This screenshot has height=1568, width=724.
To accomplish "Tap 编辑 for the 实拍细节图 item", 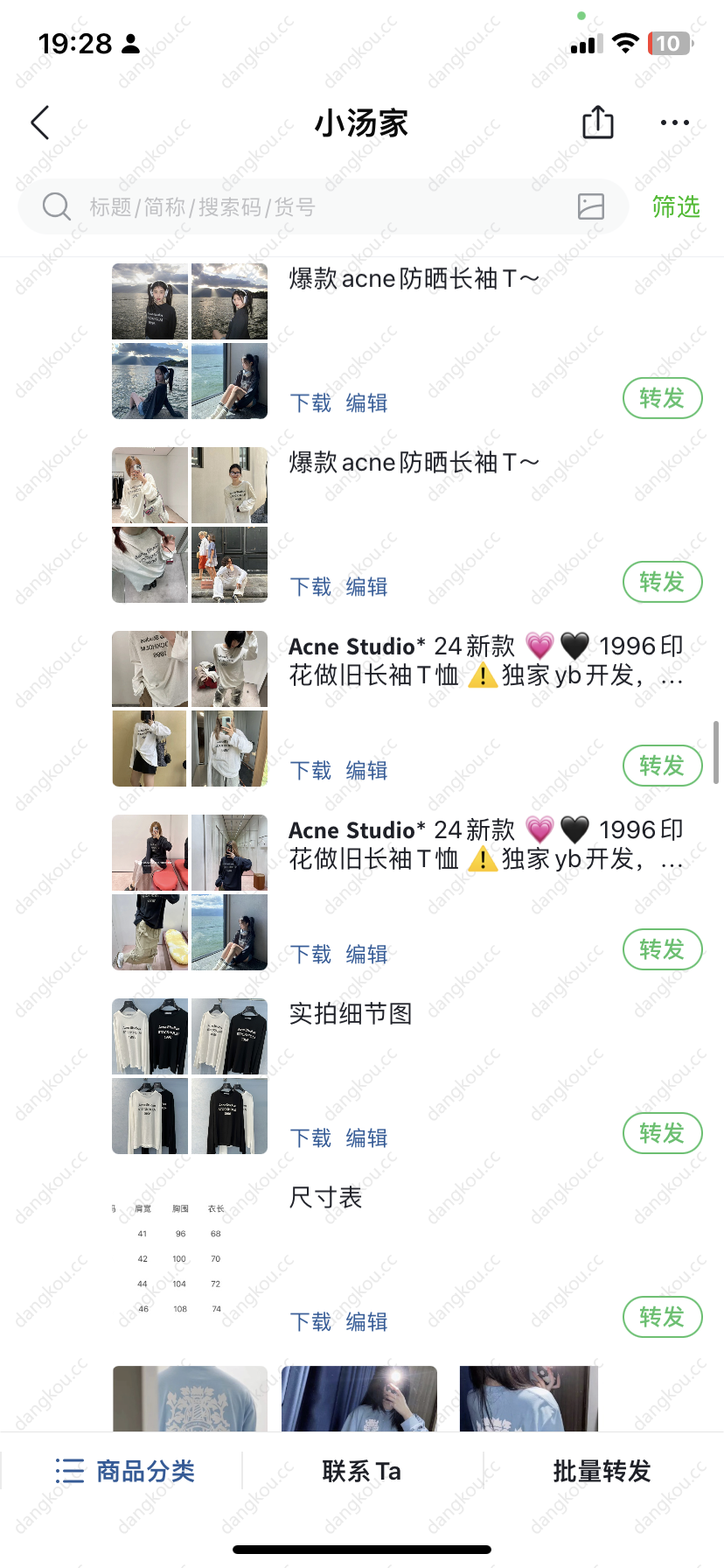I will (366, 1137).
